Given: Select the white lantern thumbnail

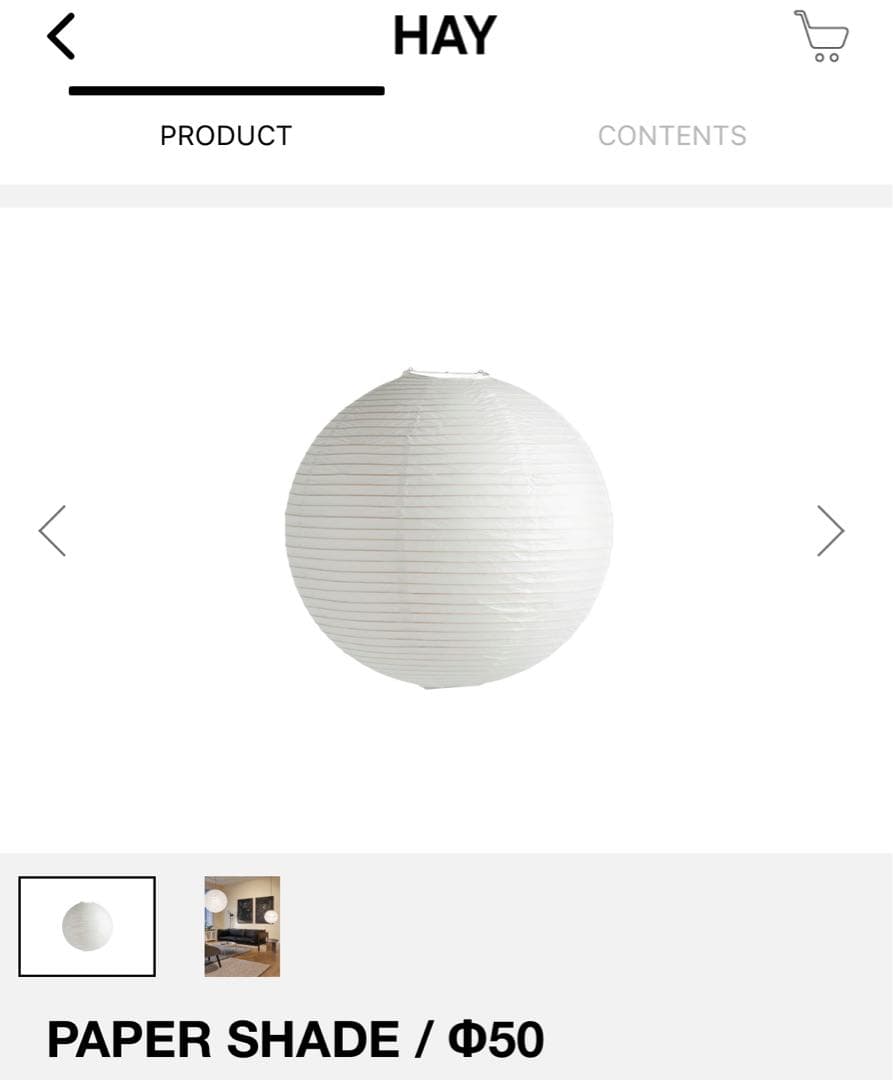Looking at the screenshot, I should (x=87, y=926).
